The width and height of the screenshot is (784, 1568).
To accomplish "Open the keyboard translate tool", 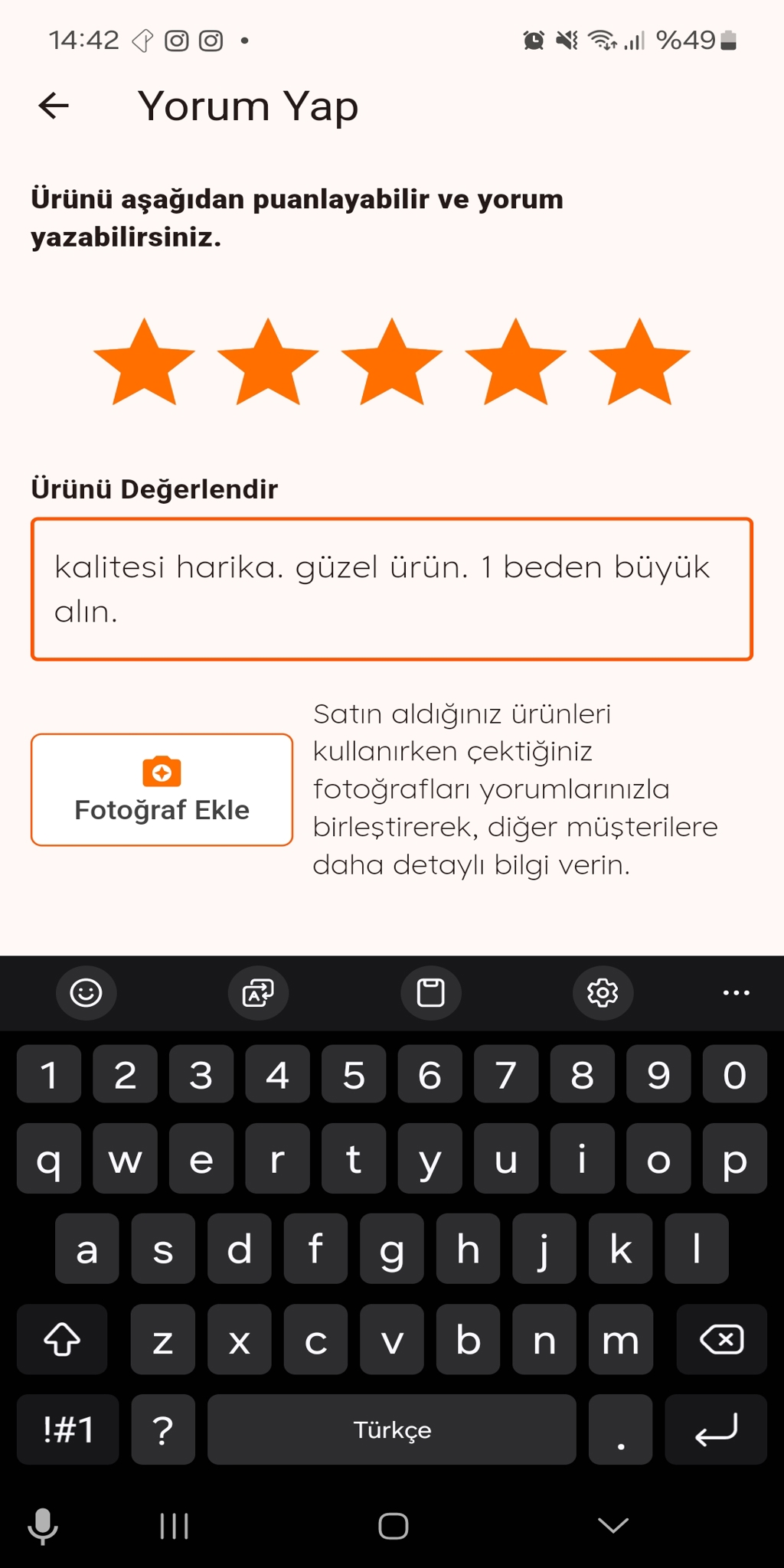I will pyautogui.click(x=258, y=993).
